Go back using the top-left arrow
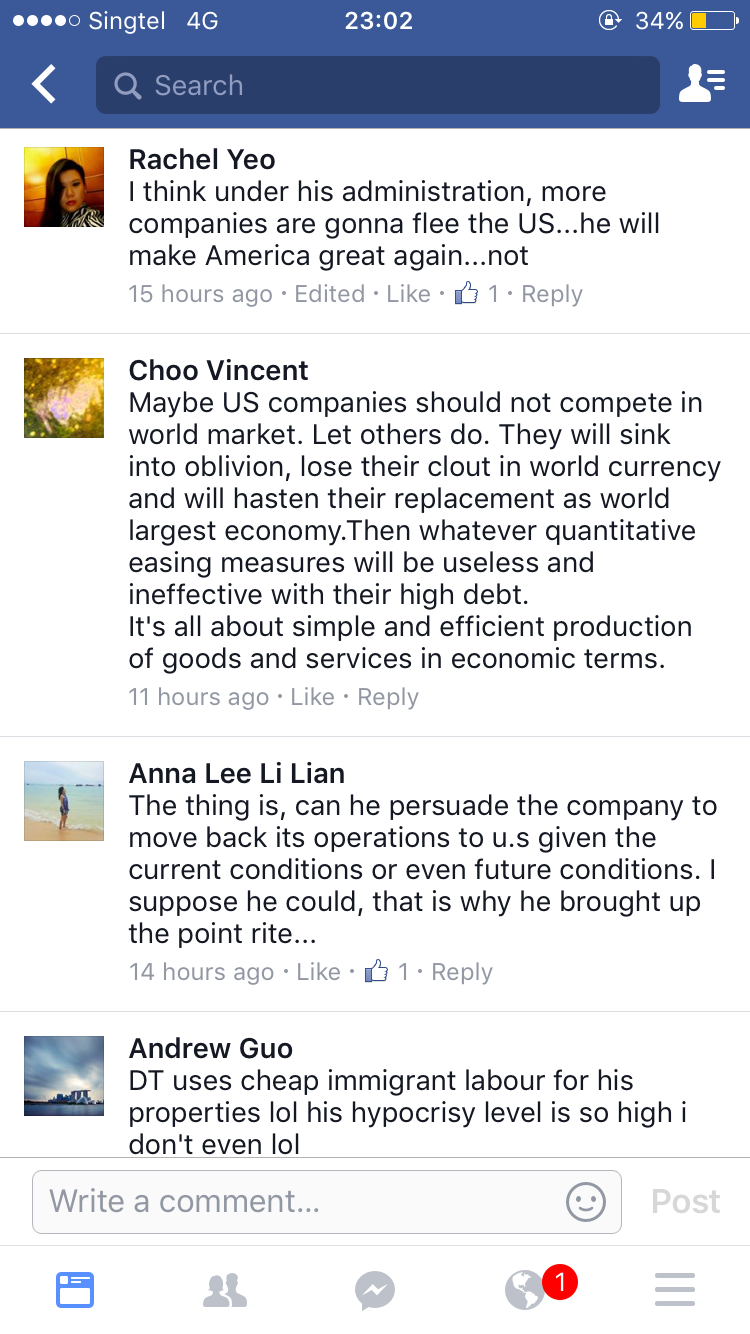750x1334 pixels. pyautogui.click(x=44, y=85)
